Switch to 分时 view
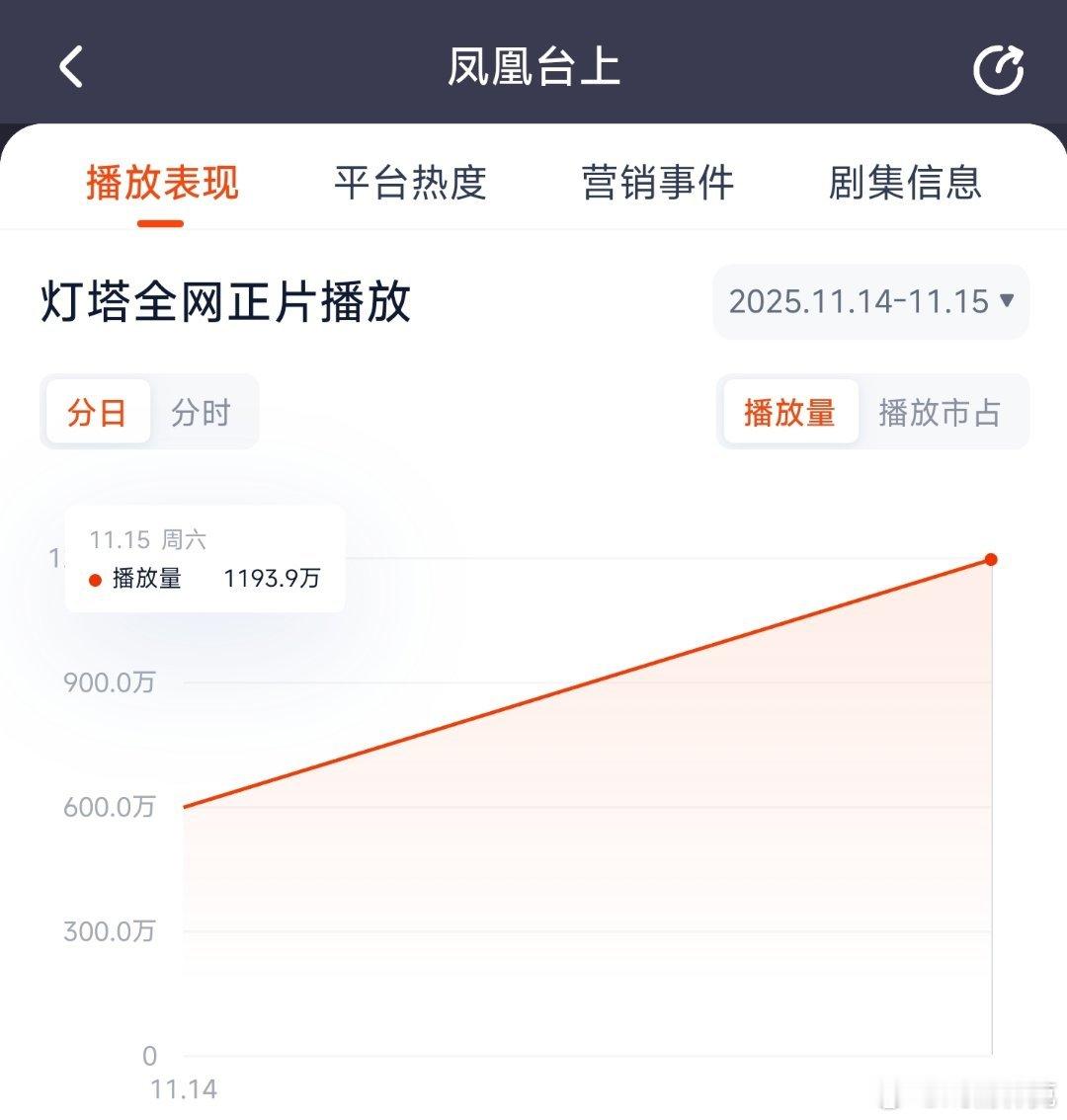Image resolution: width=1067 pixels, height=1120 pixels. [203, 412]
